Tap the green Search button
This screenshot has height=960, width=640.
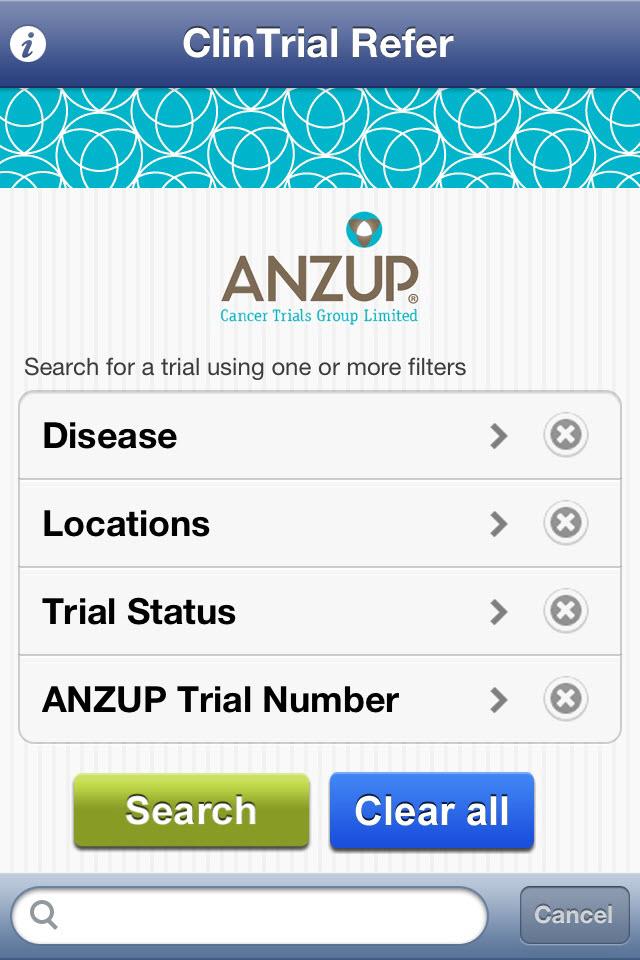point(191,811)
